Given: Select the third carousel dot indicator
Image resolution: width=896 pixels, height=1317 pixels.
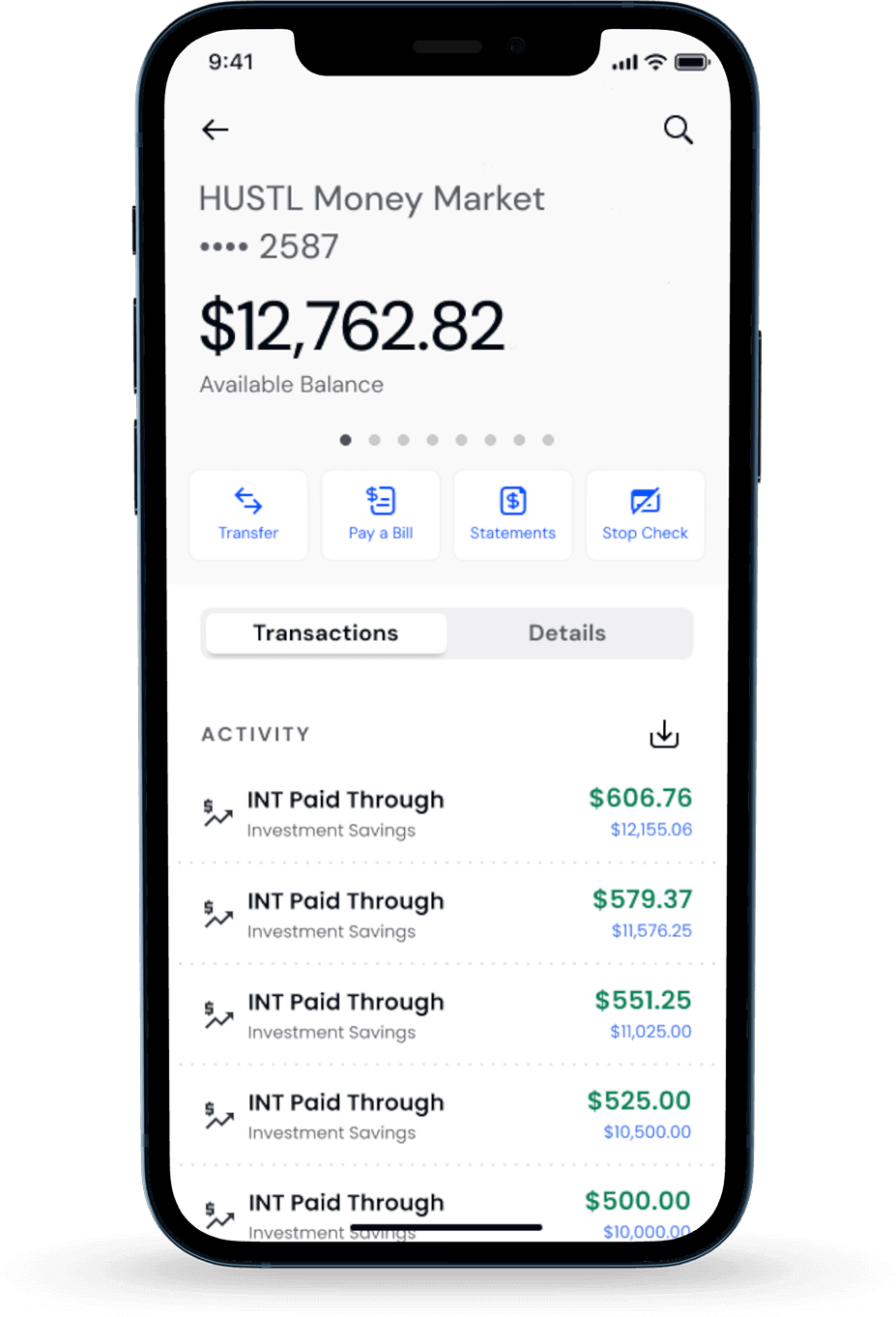Looking at the screenshot, I should tap(403, 440).
